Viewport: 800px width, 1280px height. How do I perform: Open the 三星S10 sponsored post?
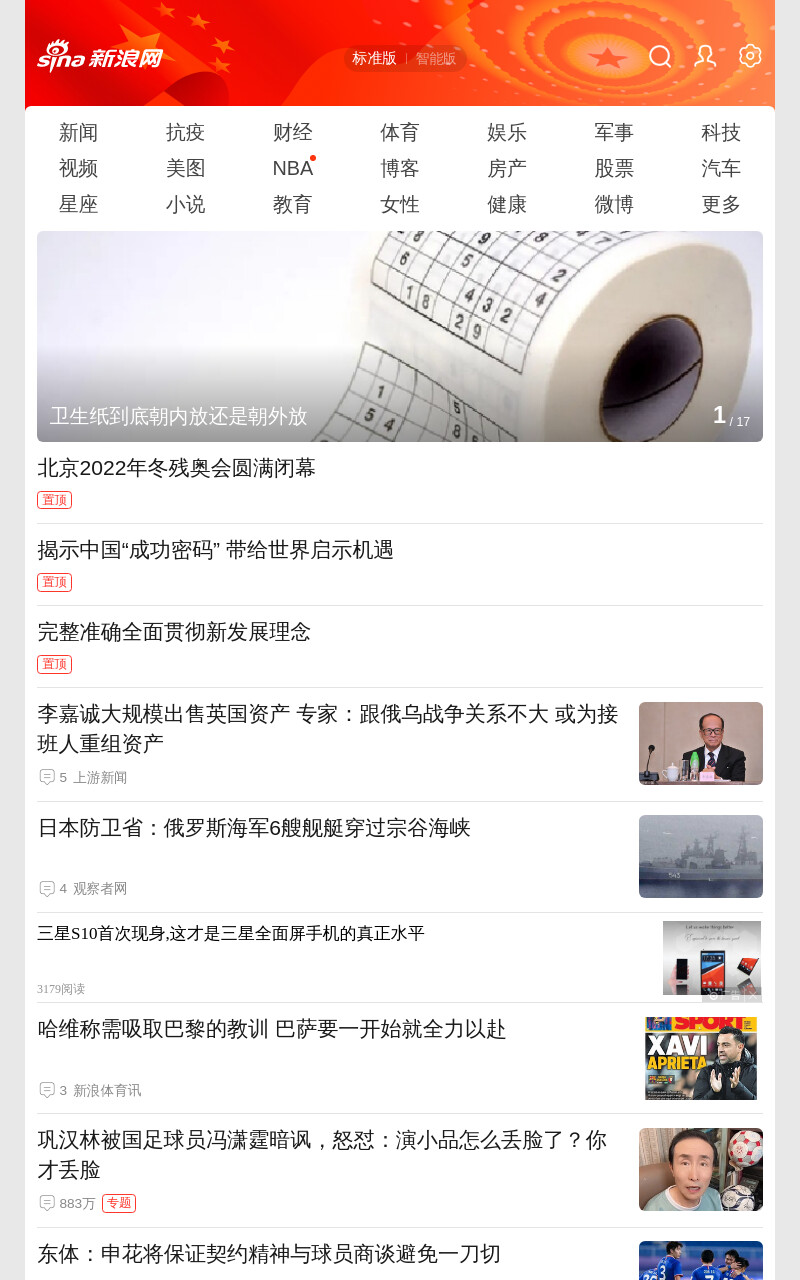point(400,958)
